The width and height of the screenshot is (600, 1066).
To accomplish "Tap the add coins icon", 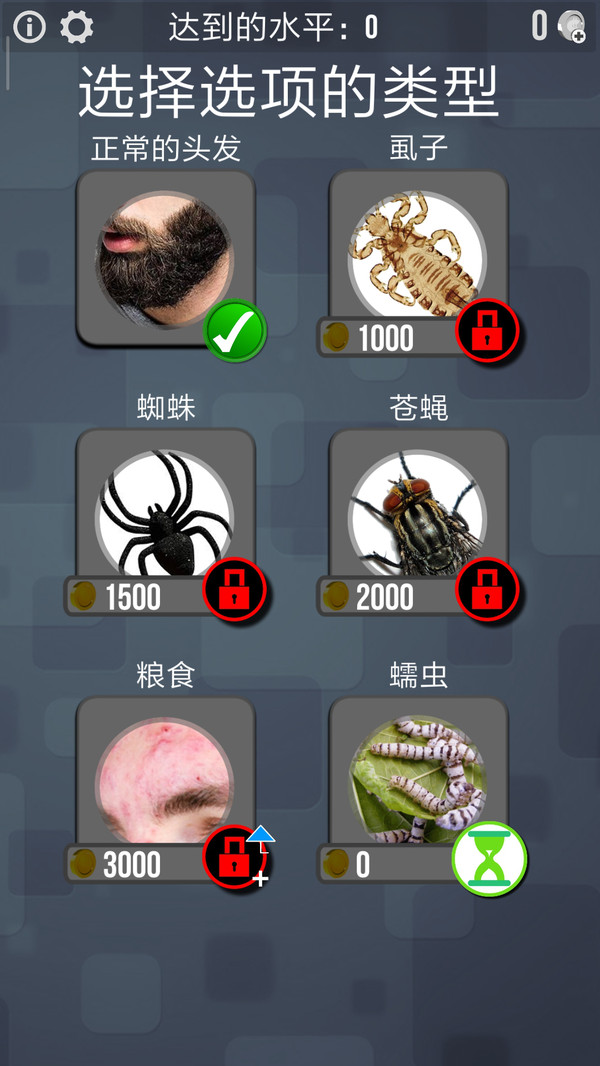I will point(572,27).
